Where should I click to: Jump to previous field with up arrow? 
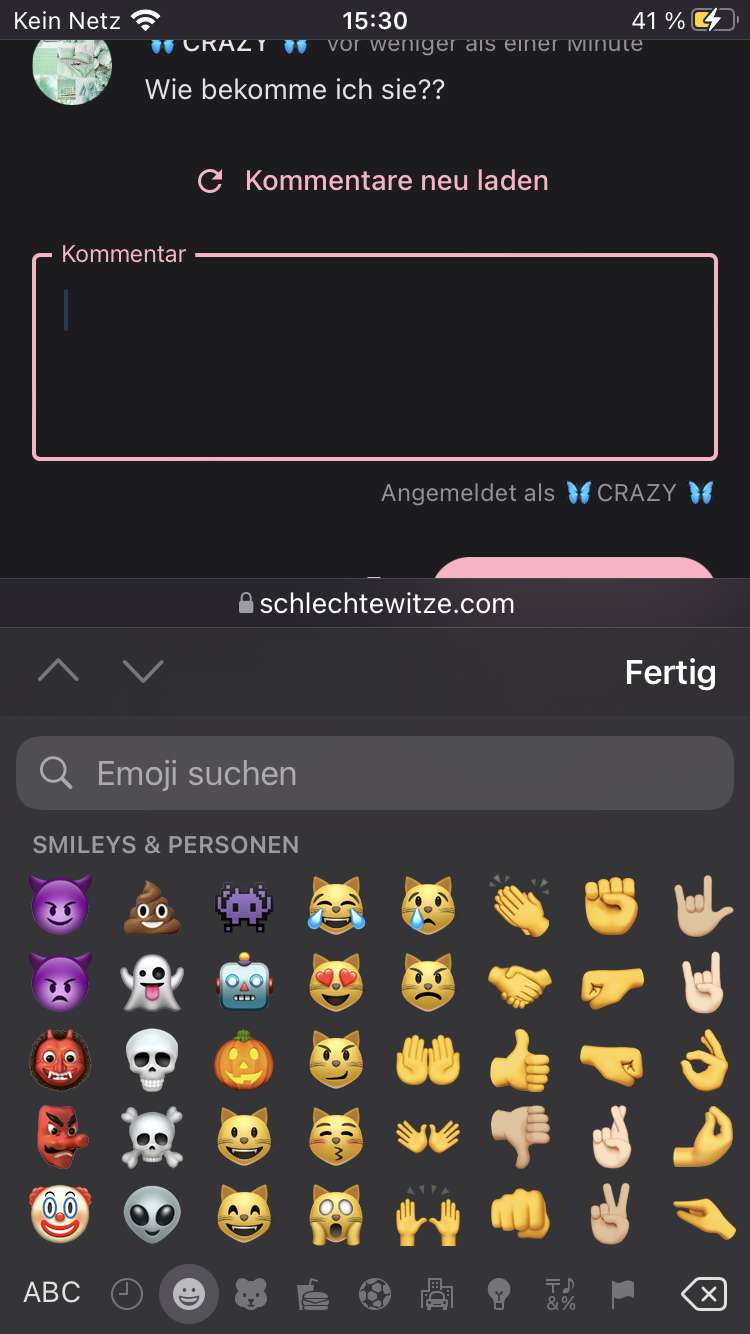pos(58,671)
